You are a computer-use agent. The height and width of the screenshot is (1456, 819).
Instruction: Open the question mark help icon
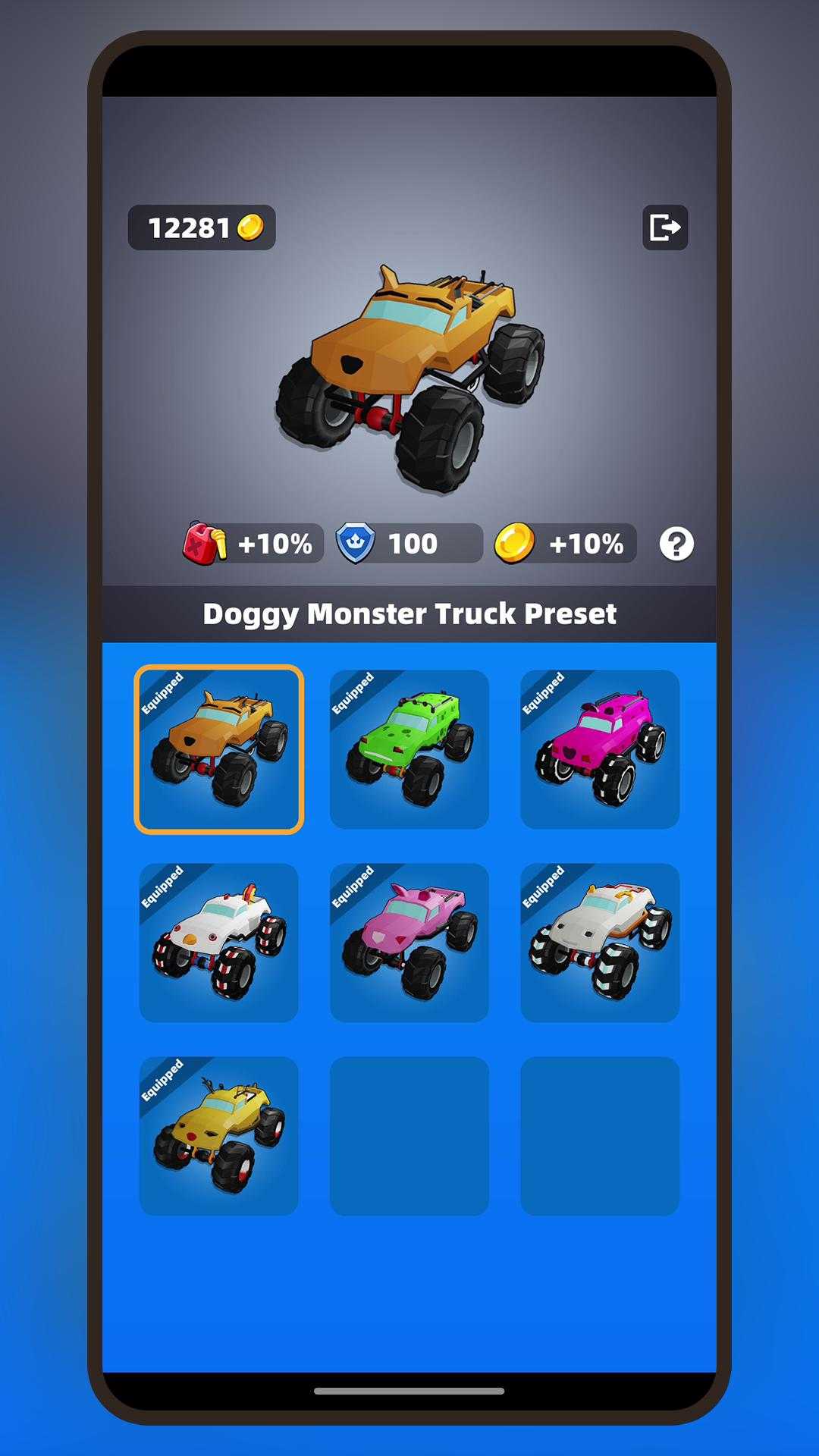click(x=676, y=544)
